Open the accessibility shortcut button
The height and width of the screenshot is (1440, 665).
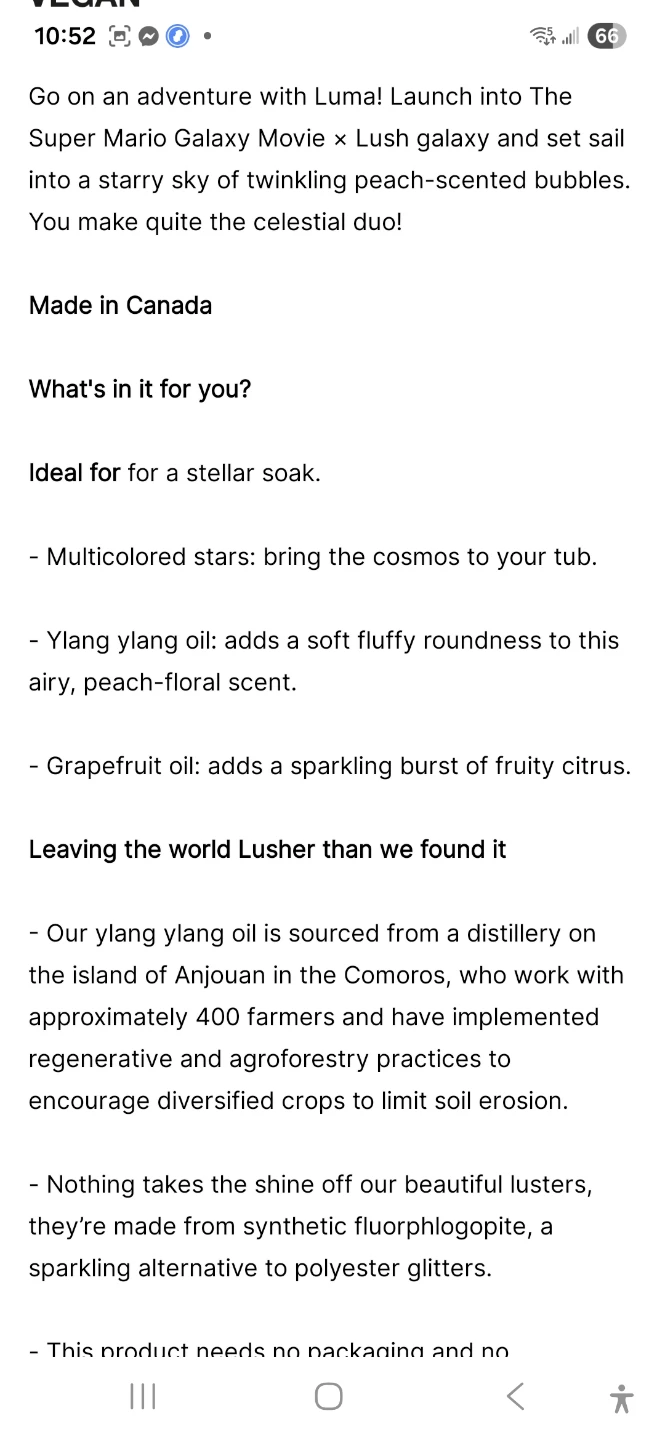pos(621,1397)
